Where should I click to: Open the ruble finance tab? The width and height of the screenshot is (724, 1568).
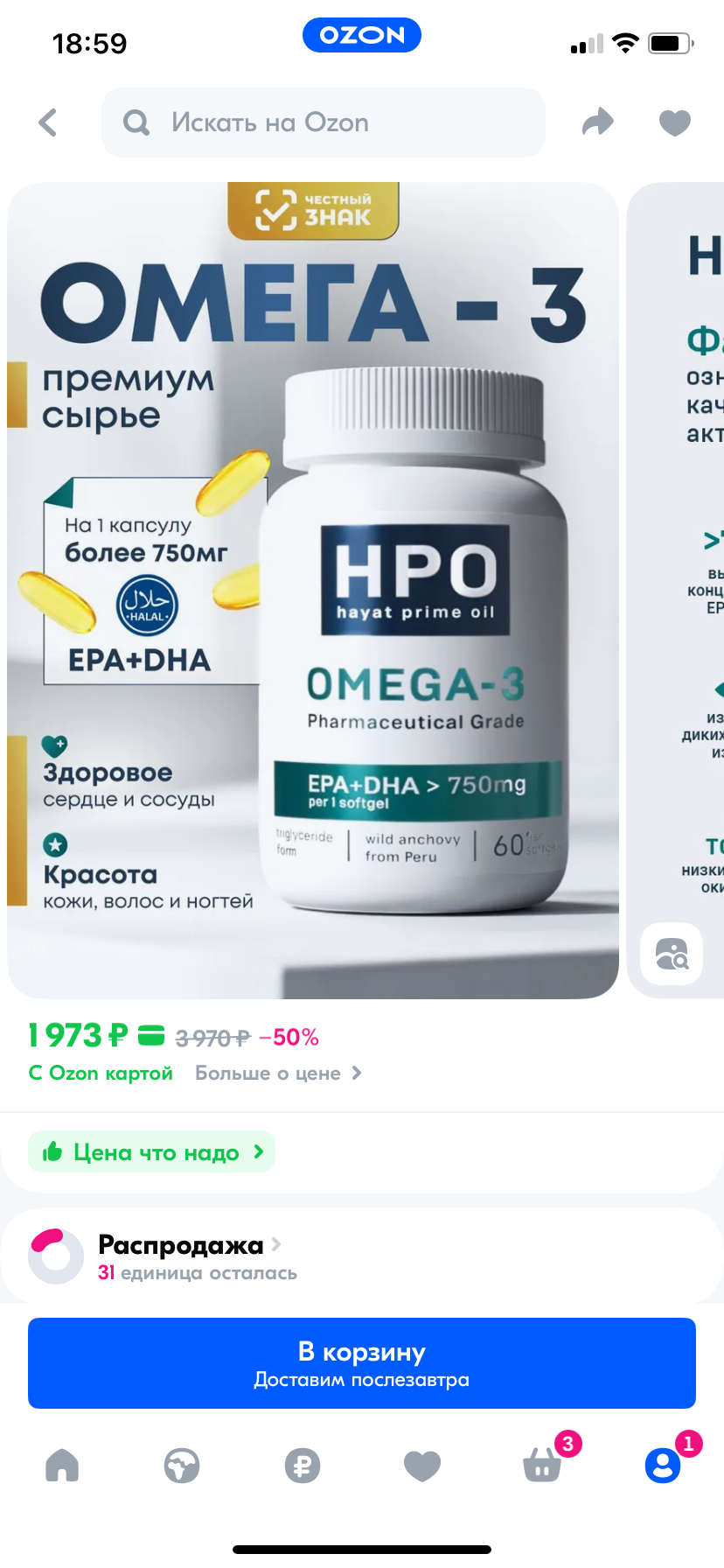click(303, 1465)
